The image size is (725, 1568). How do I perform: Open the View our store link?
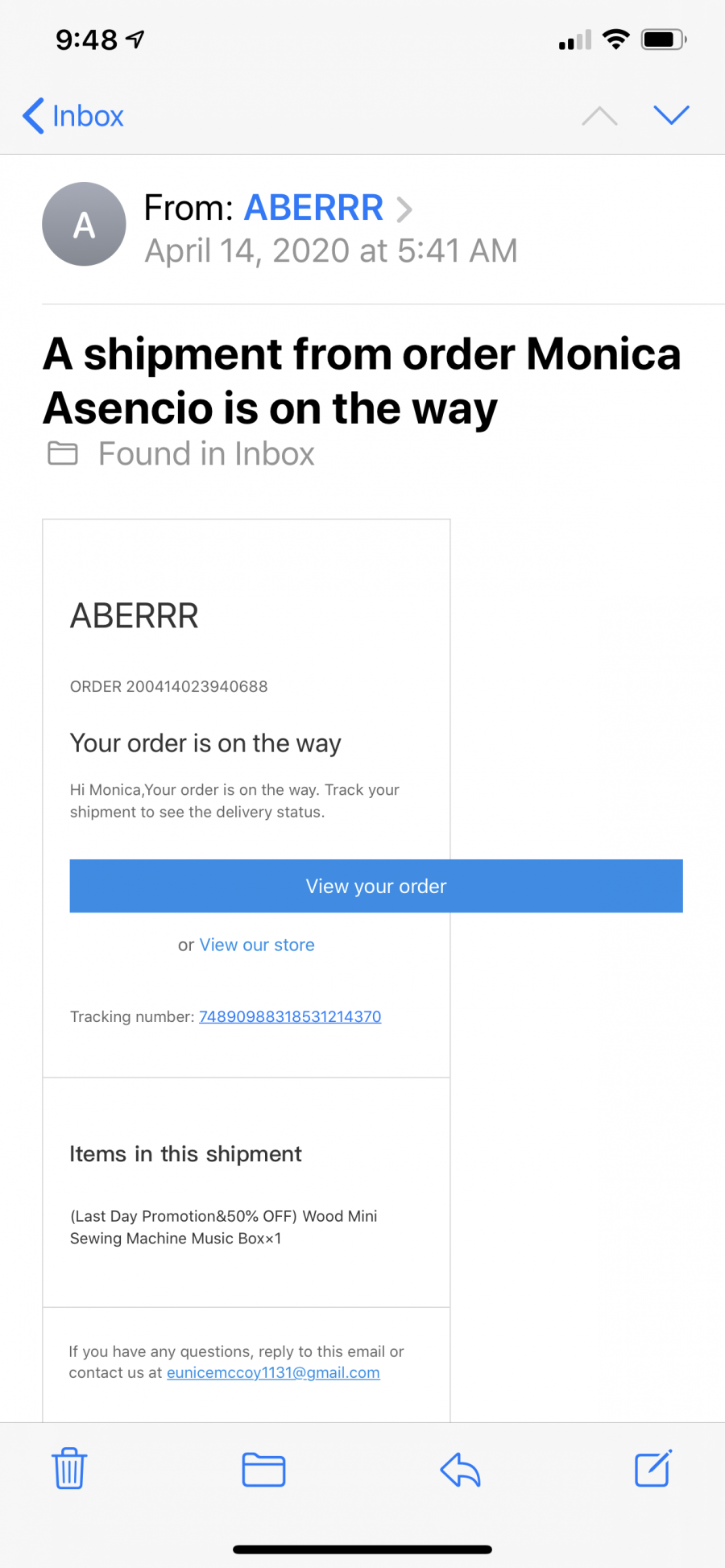coord(257,945)
